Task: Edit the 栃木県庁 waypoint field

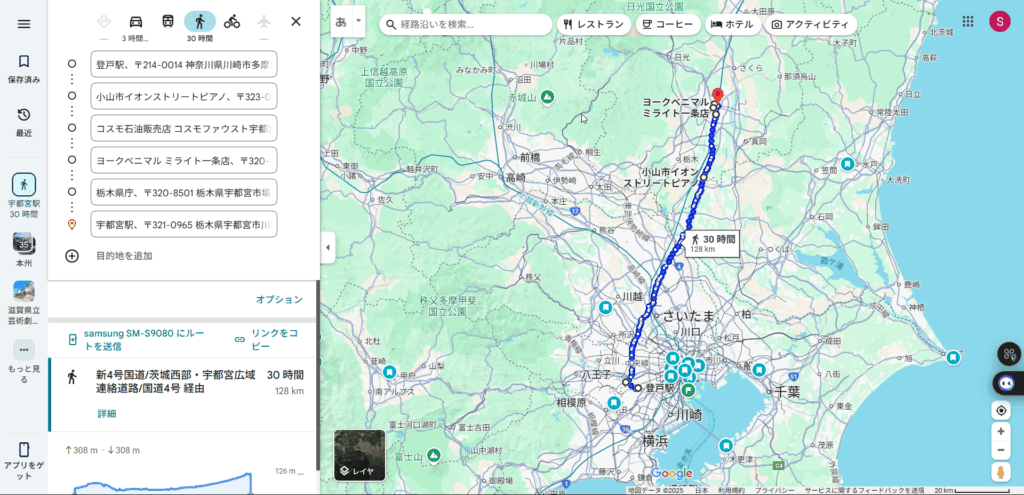Action: 183,191
